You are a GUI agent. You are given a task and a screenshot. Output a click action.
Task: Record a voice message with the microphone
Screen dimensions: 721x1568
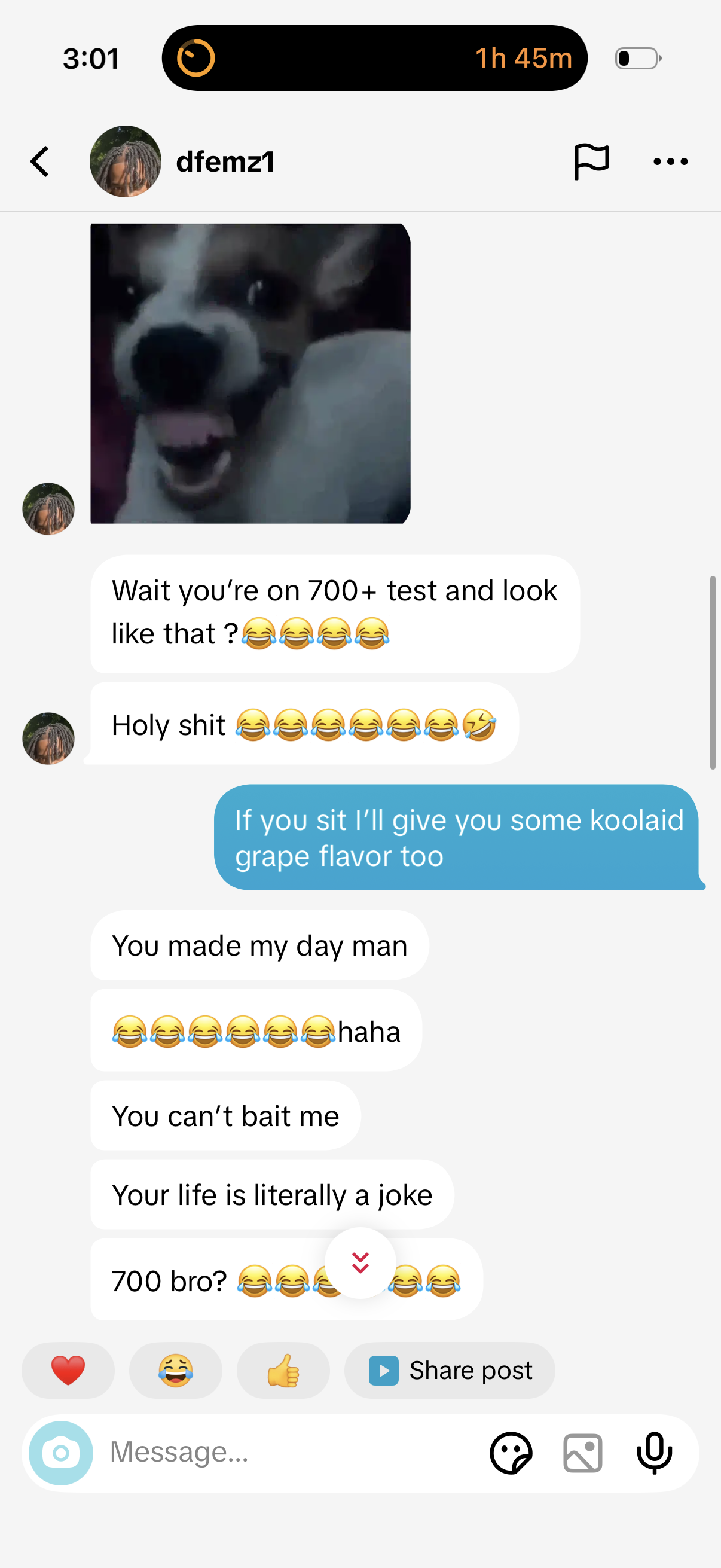654,1453
